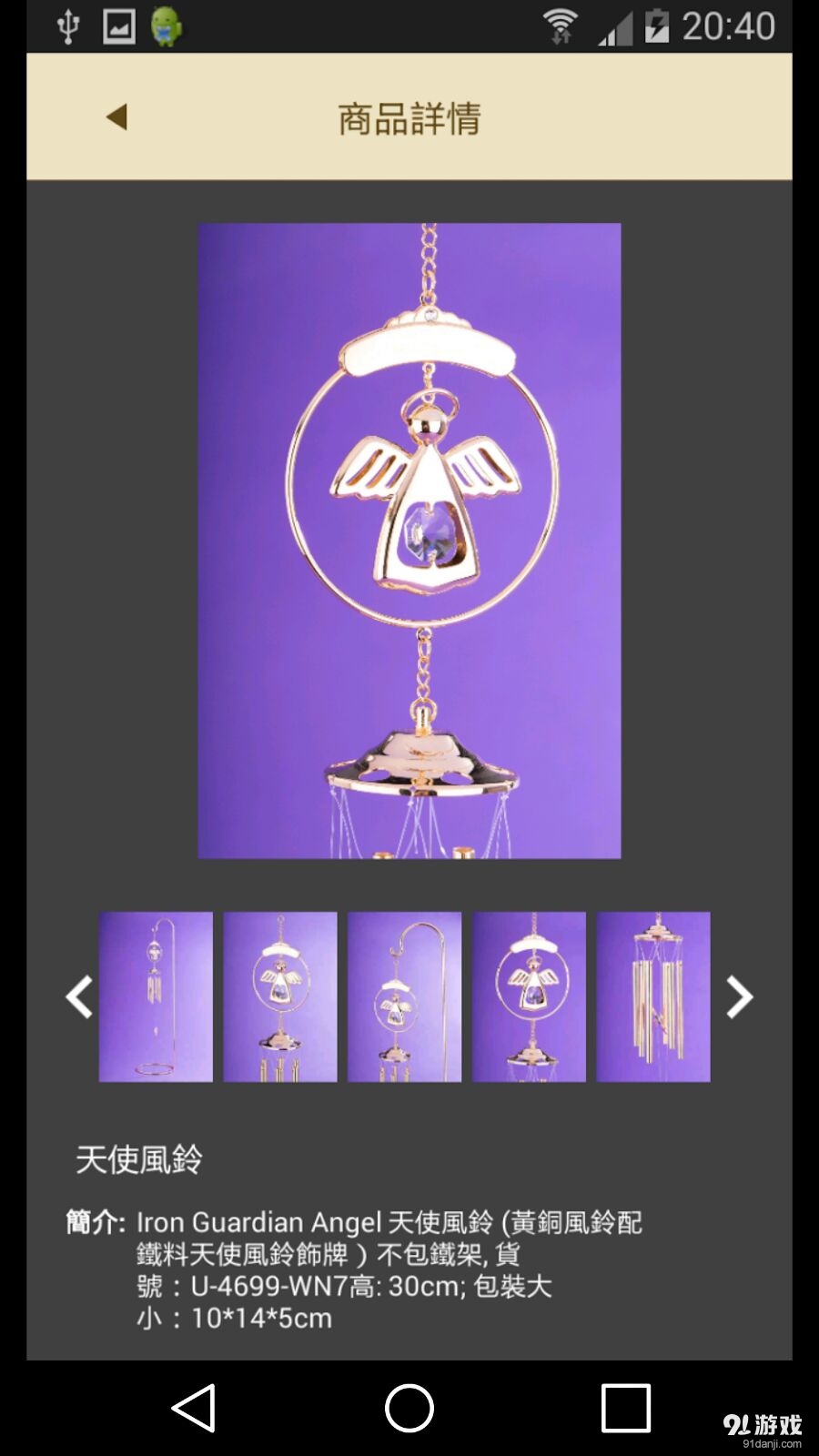The width and height of the screenshot is (819, 1456).
Task: Go back from the 商品詳情 page
Action: point(116,116)
